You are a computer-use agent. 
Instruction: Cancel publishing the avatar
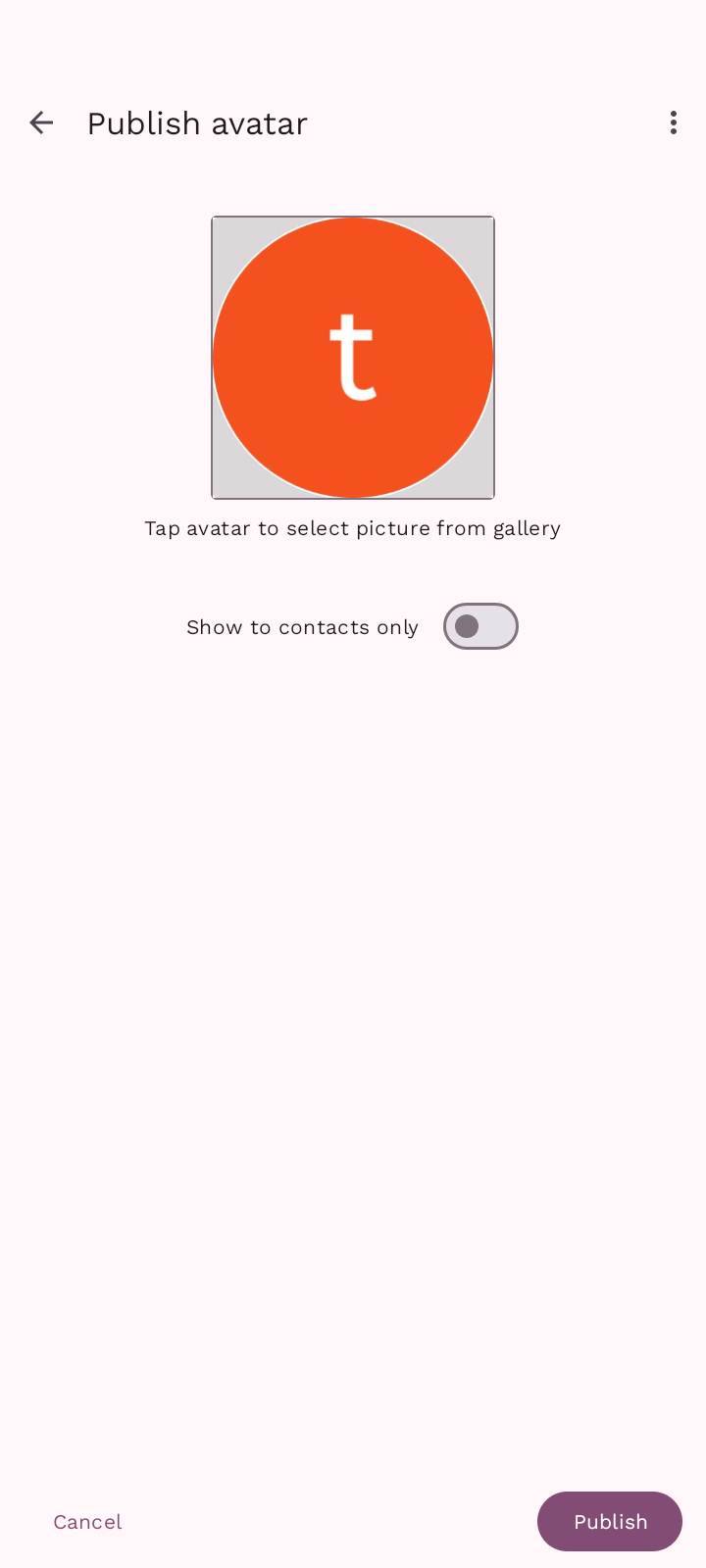pyautogui.click(x=87, y=1522)
